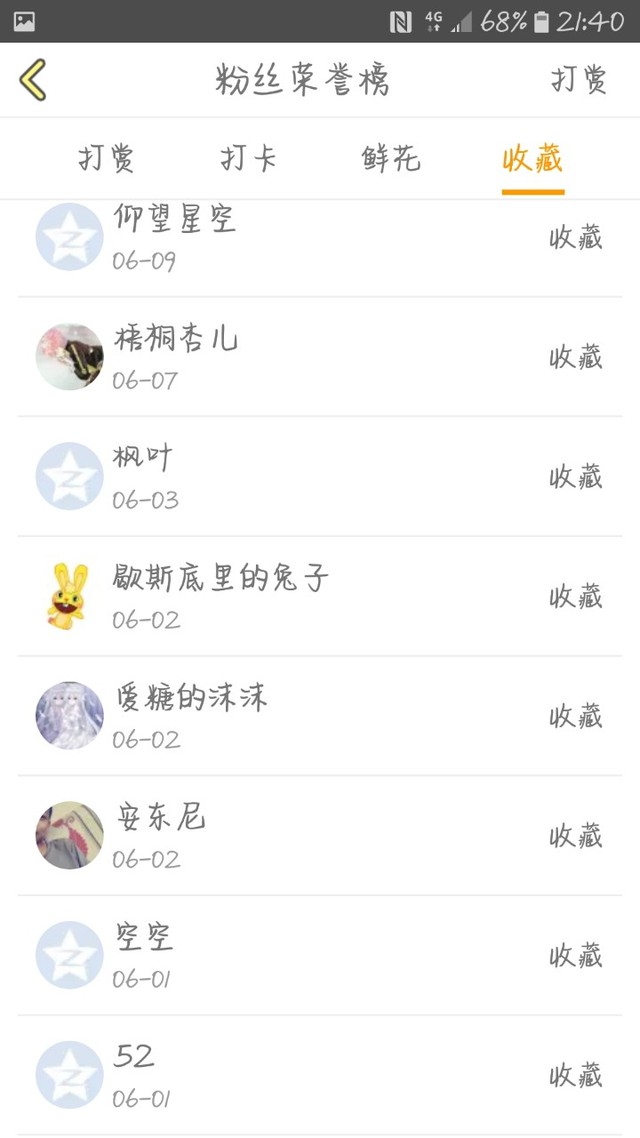640x1138 pixels.
Task: Select the 收藏 tab
Action: coord(533,158)
